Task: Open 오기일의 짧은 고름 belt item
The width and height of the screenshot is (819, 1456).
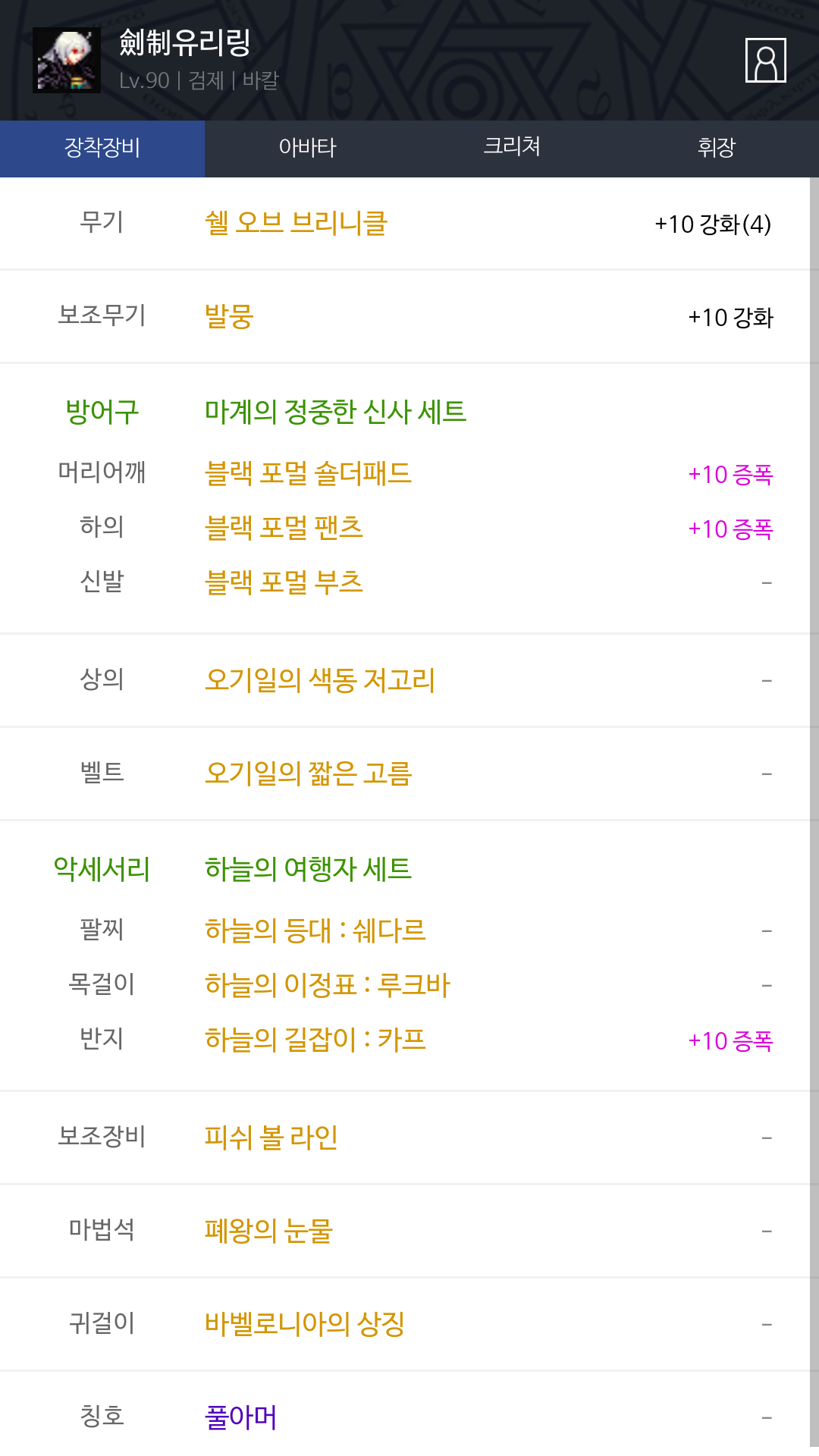Action: pyautogui.click(x=309, y=773)
